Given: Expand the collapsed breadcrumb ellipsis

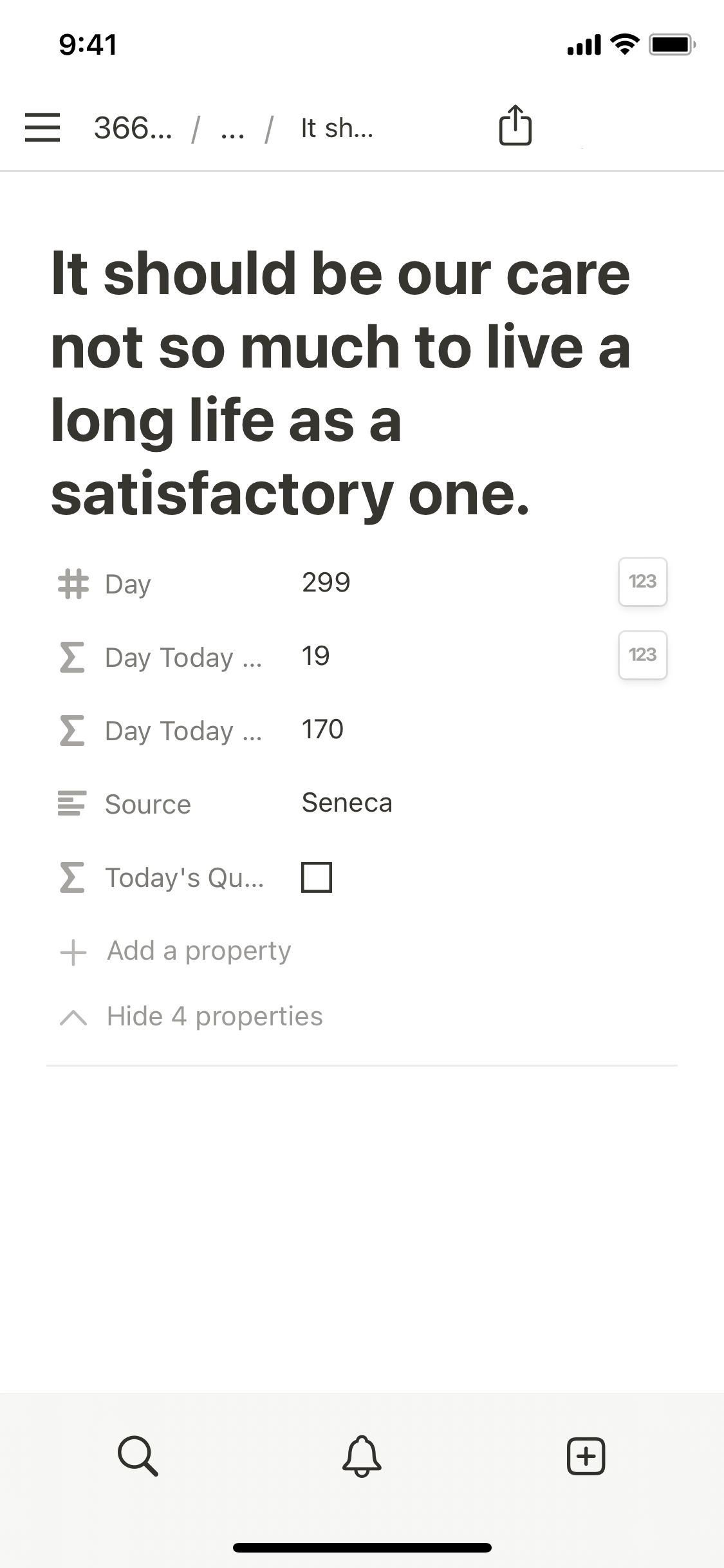Looking at the screenshot, I should tap(232, 128).
